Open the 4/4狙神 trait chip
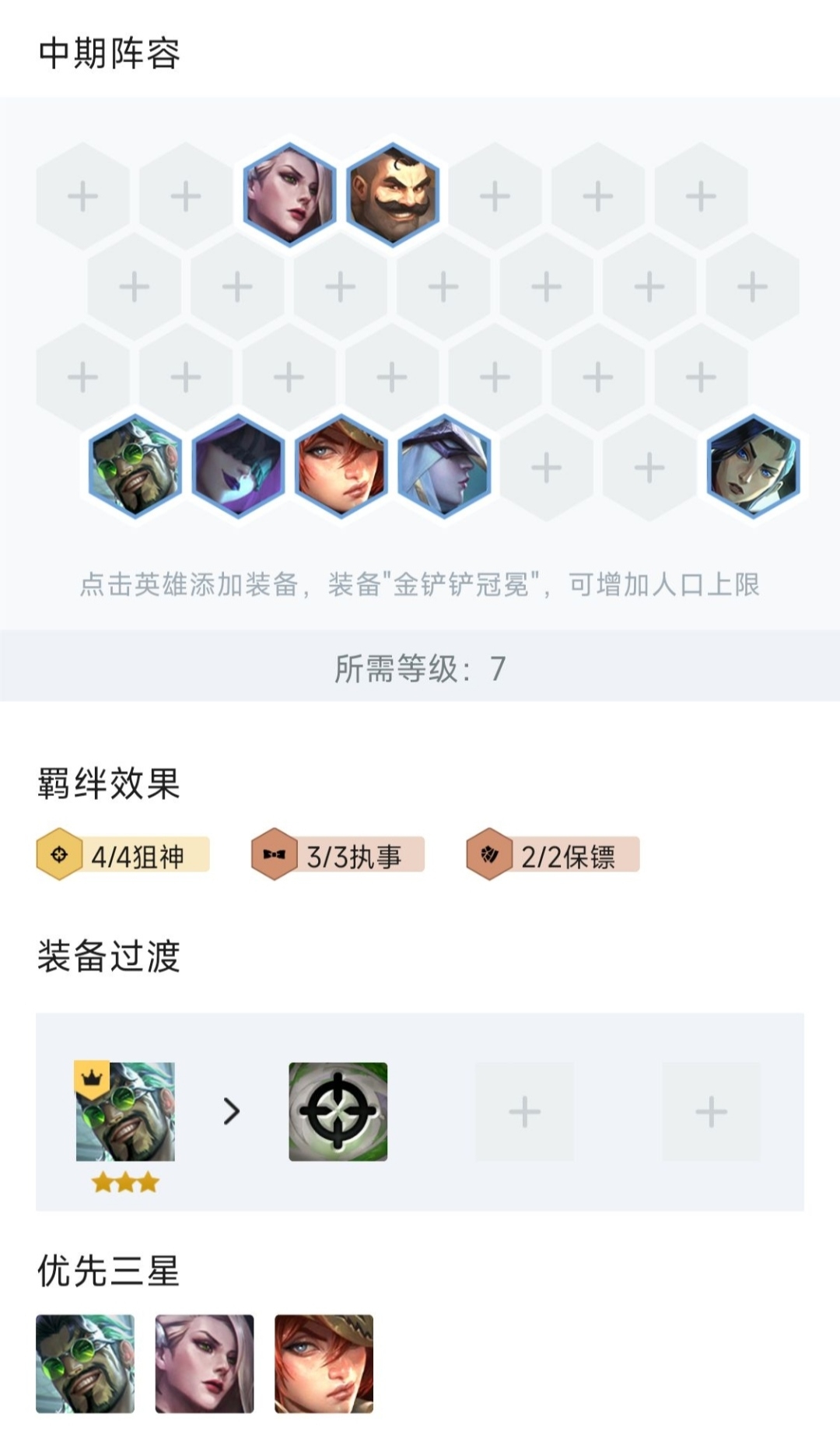 point(124,855)
